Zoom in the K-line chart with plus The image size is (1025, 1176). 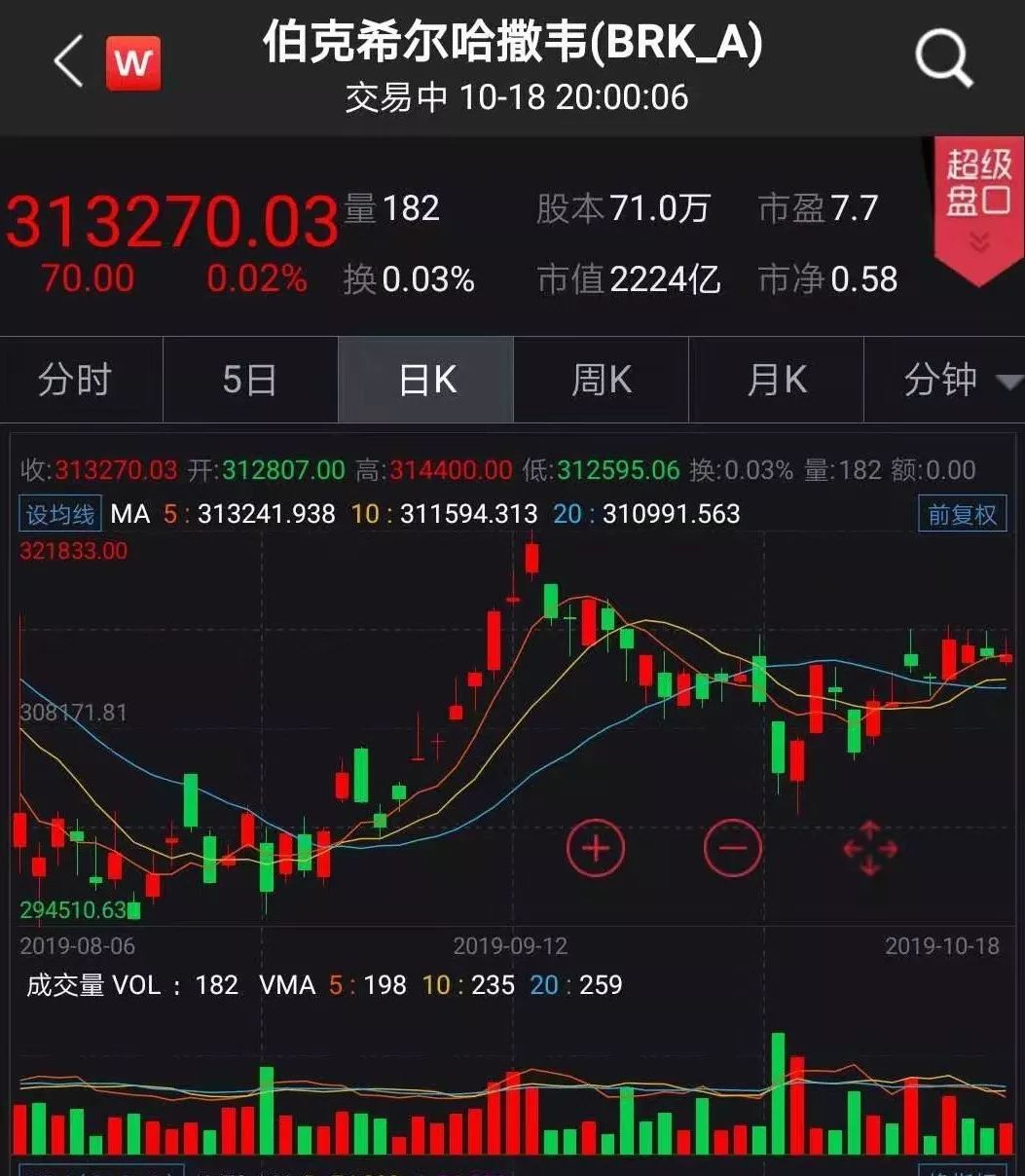tap(596, 848)
